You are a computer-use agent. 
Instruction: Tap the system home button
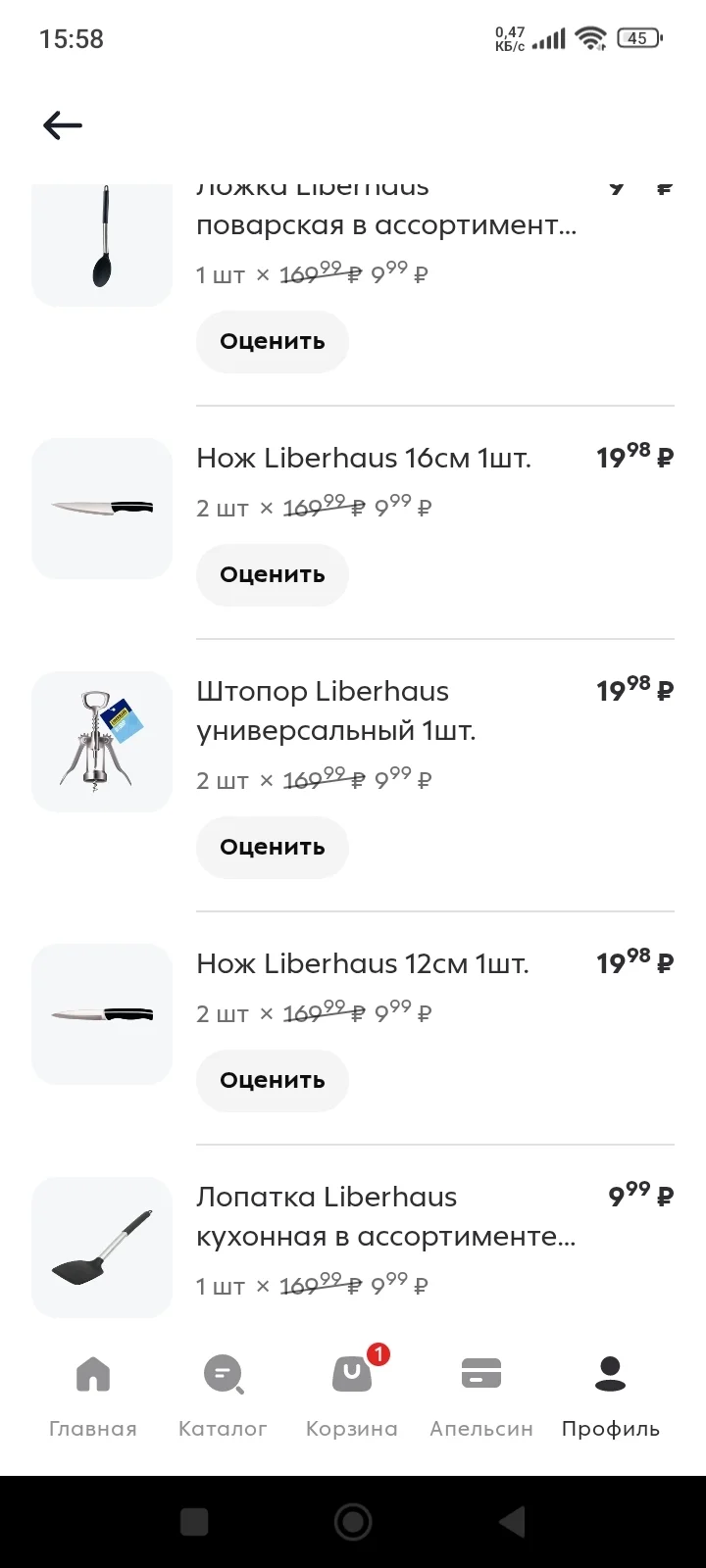pyautogui.click(x=353, y=1522)
